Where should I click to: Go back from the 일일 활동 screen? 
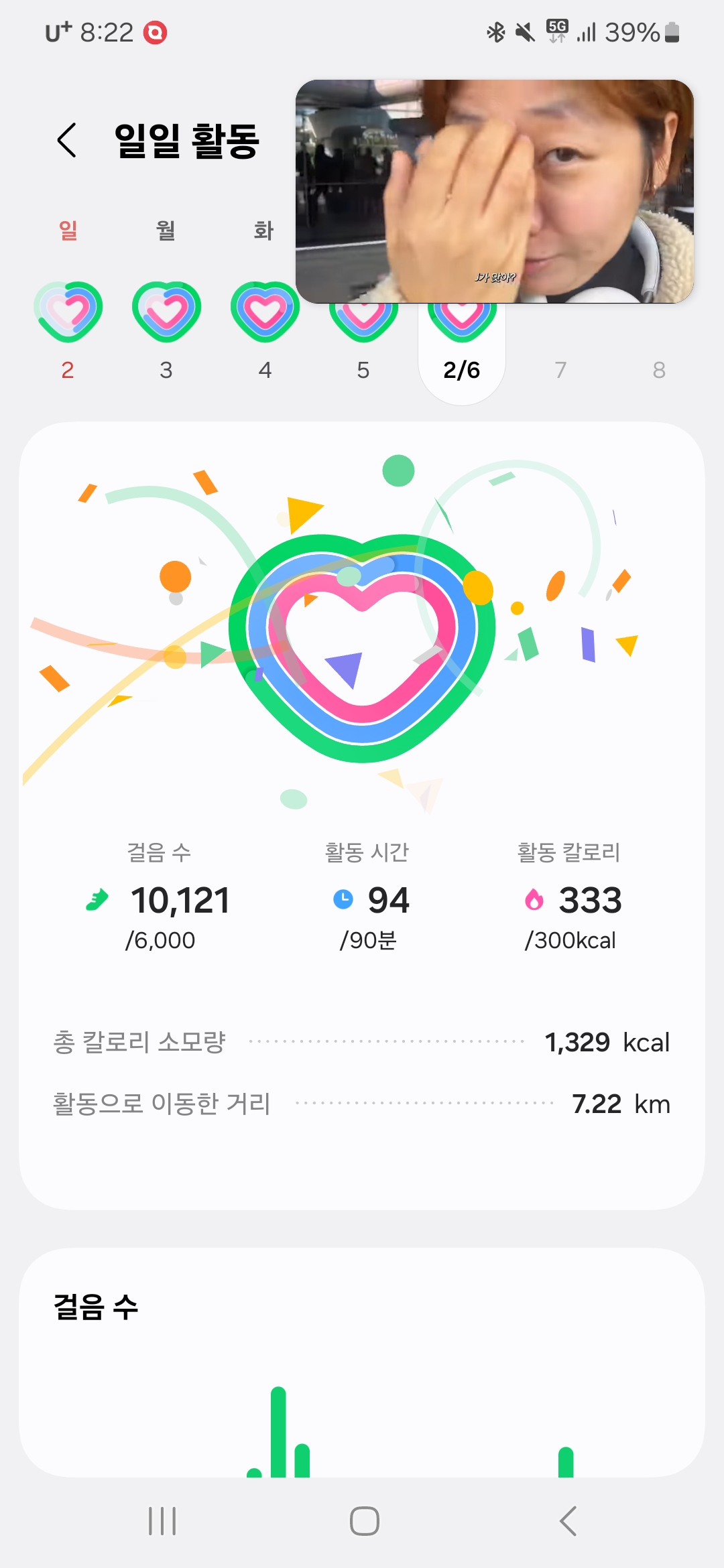(x=67, y=141)
